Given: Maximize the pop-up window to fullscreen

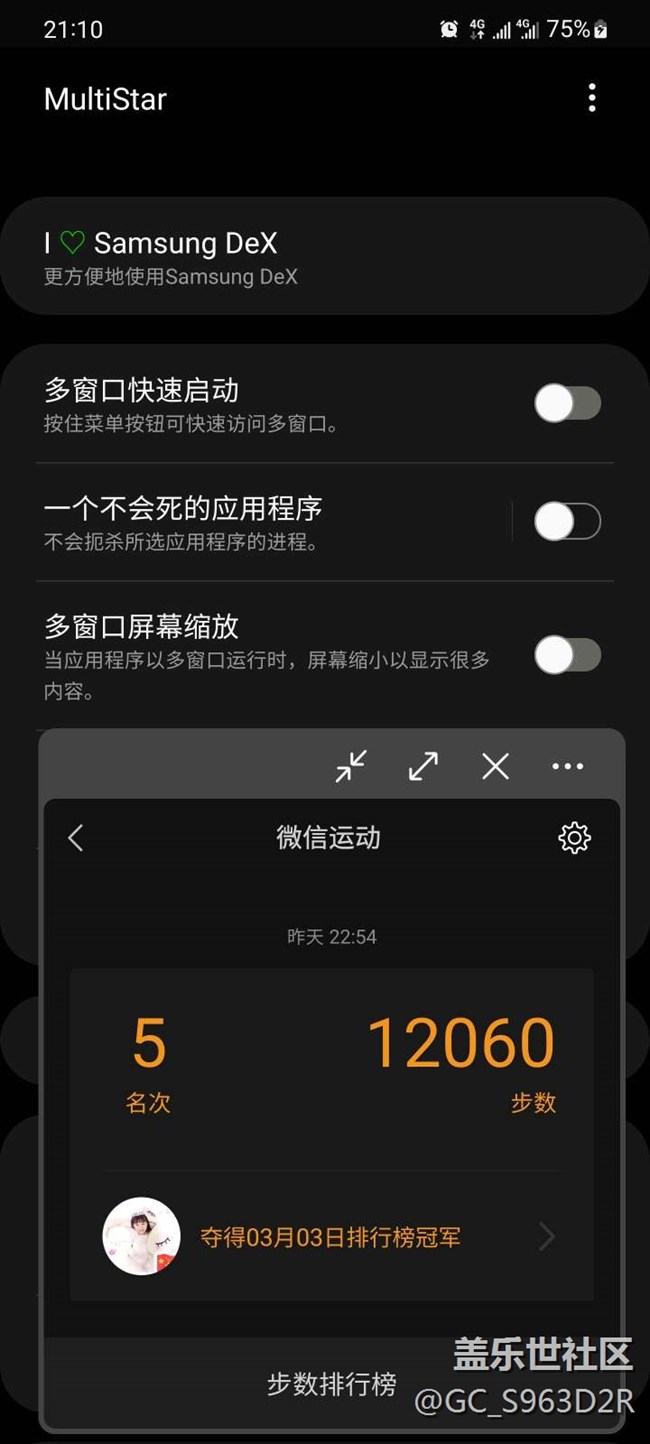Looking at the screenshot, I should pyautogui.click(x=423, y=766).
